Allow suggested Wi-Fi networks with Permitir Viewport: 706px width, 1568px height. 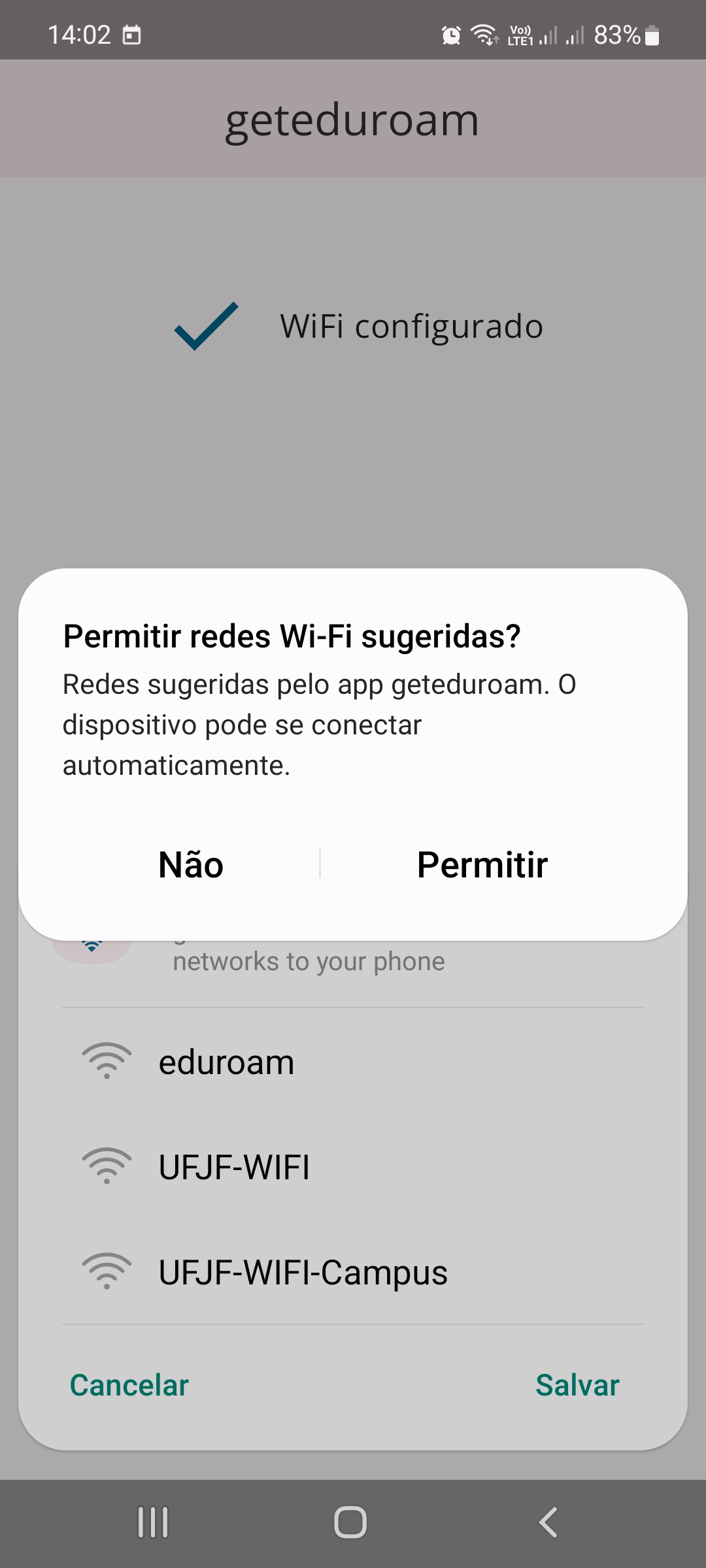[482, 865]
